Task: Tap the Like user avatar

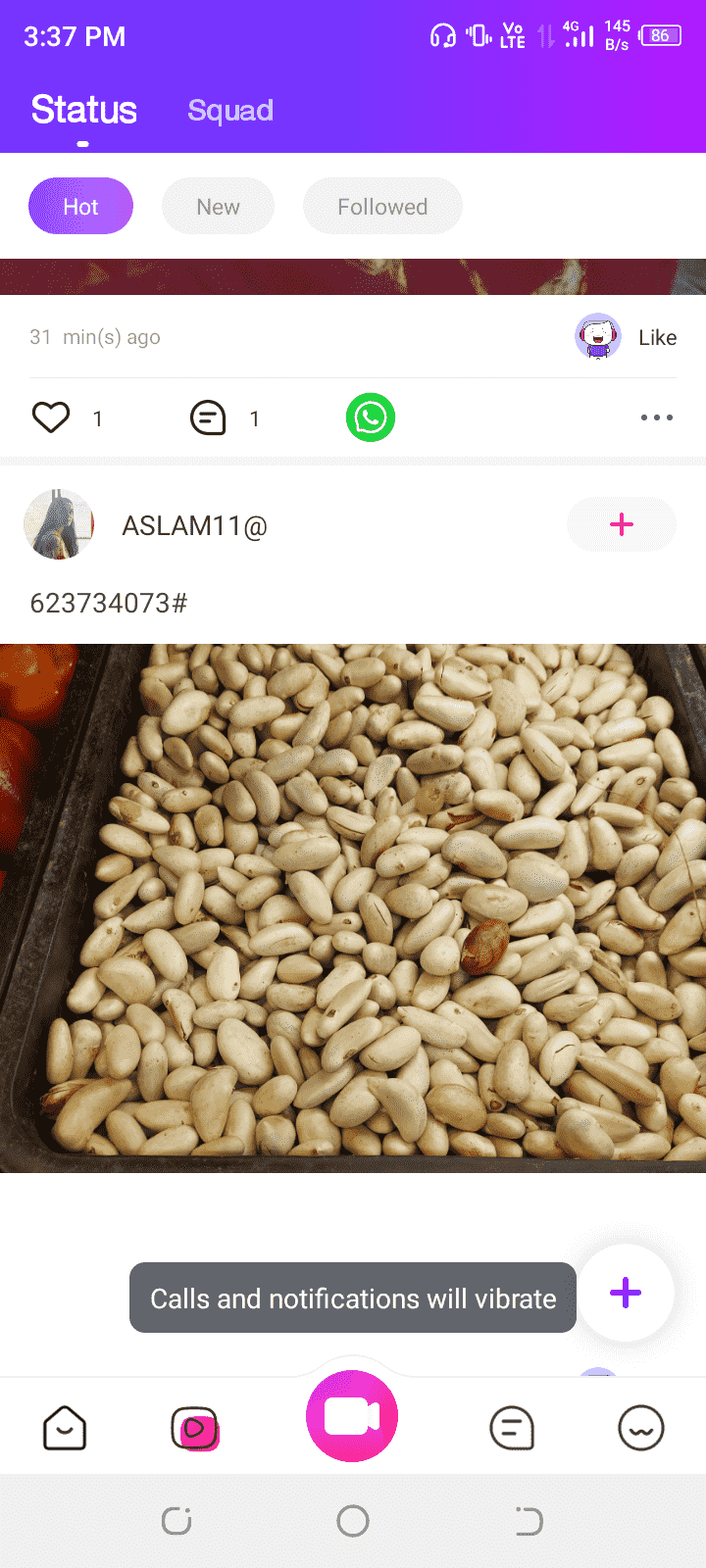Action: tap(597, 337)
